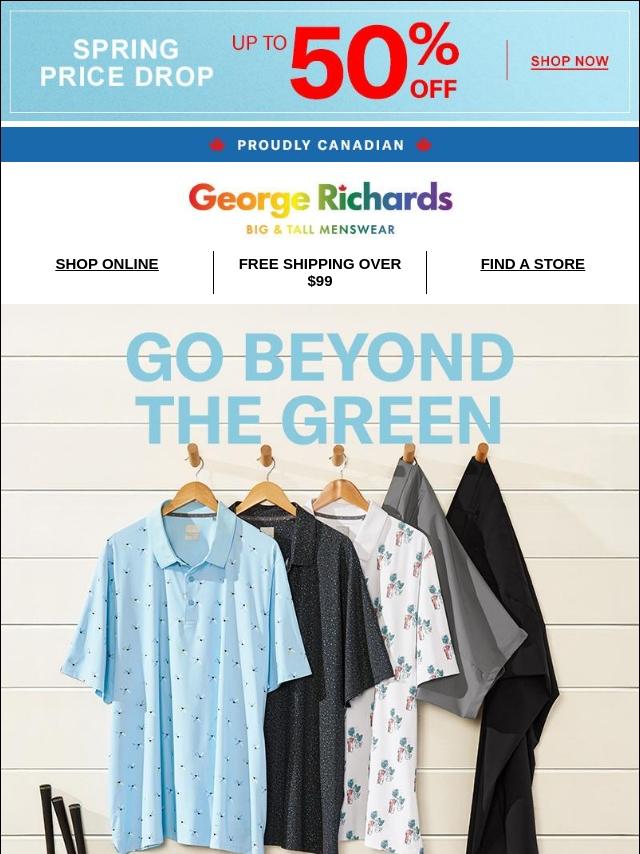Open the Shop Online link
The height and width of the screenshot is (854, 640).
[x=107, y=264]
